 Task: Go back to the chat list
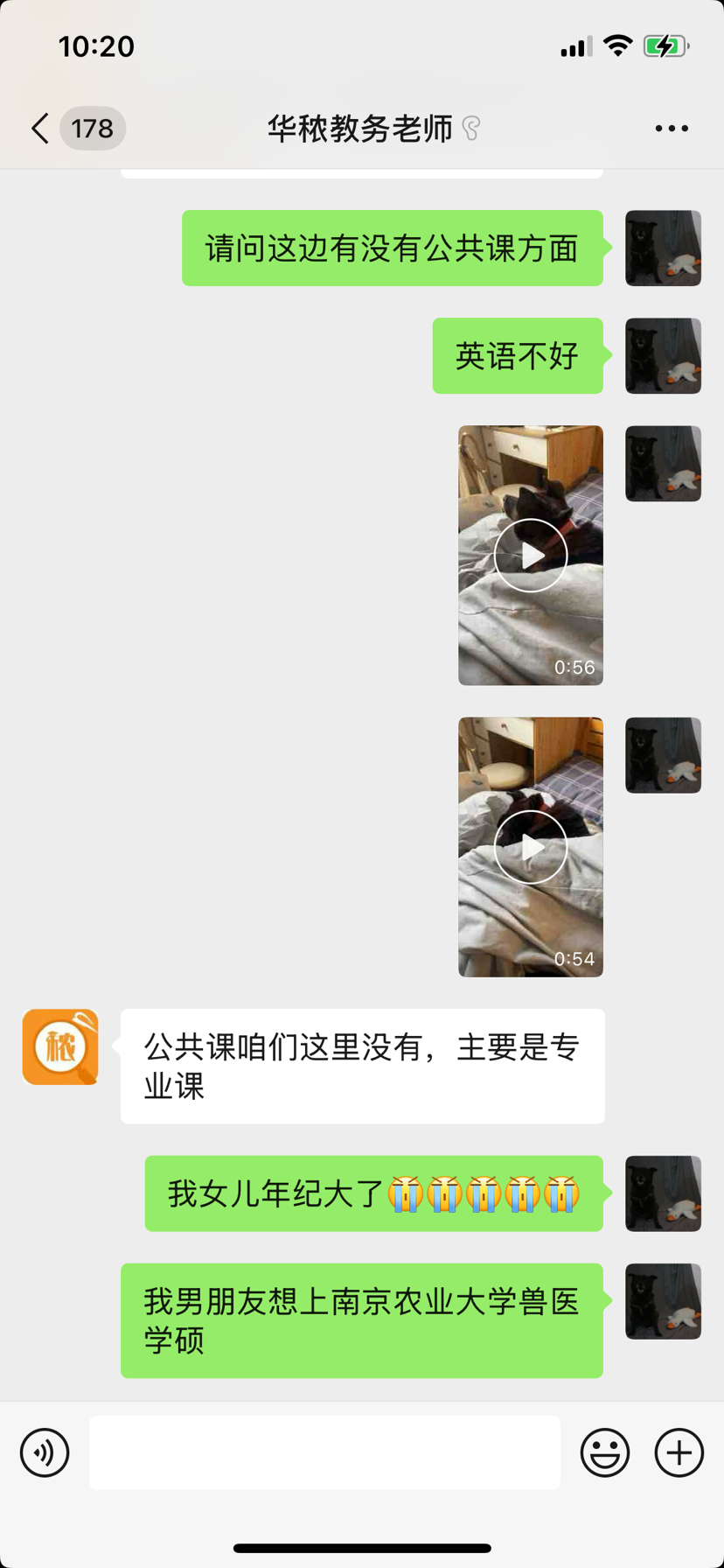pyautogui.click(x=40, y=129)
